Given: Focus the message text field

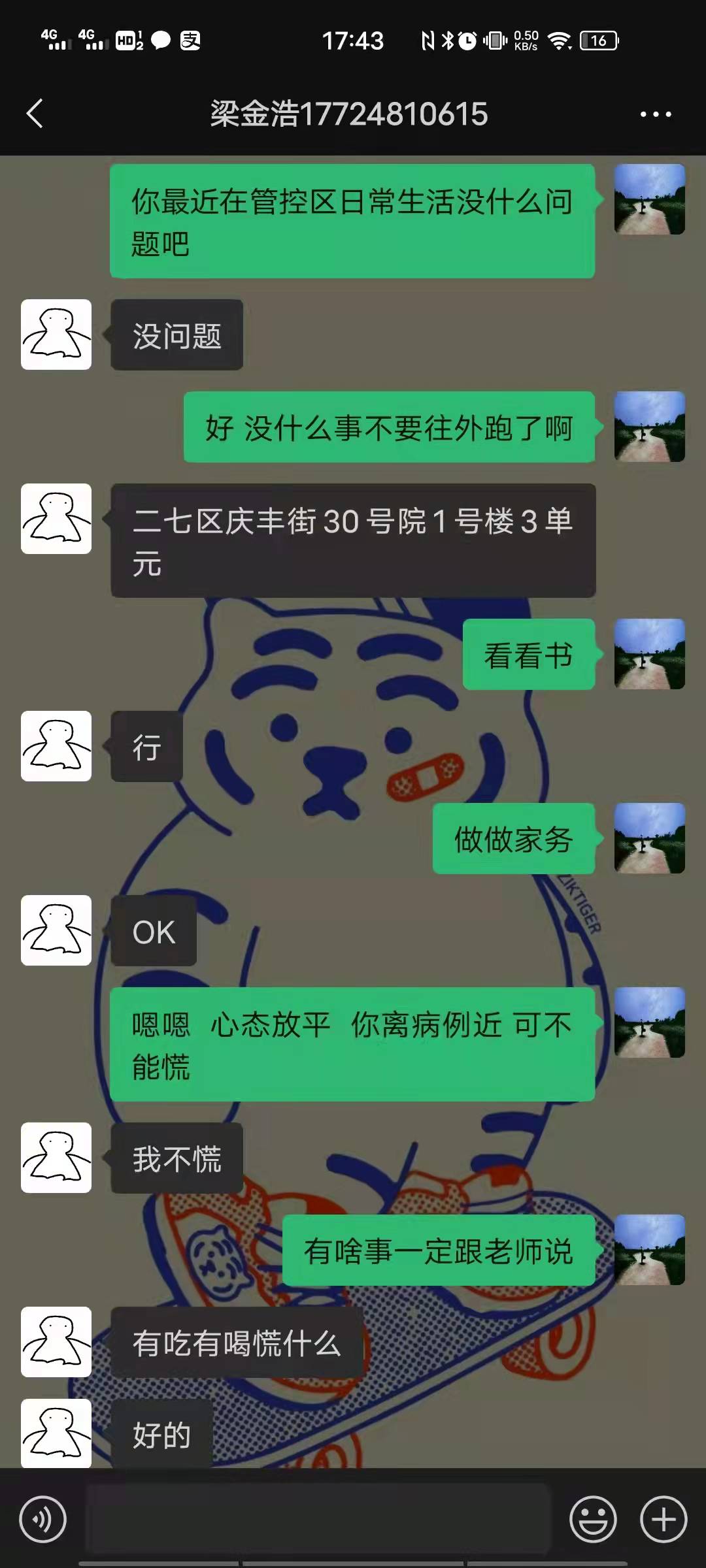Looking at the screenshot, I should click(318, 1519).
